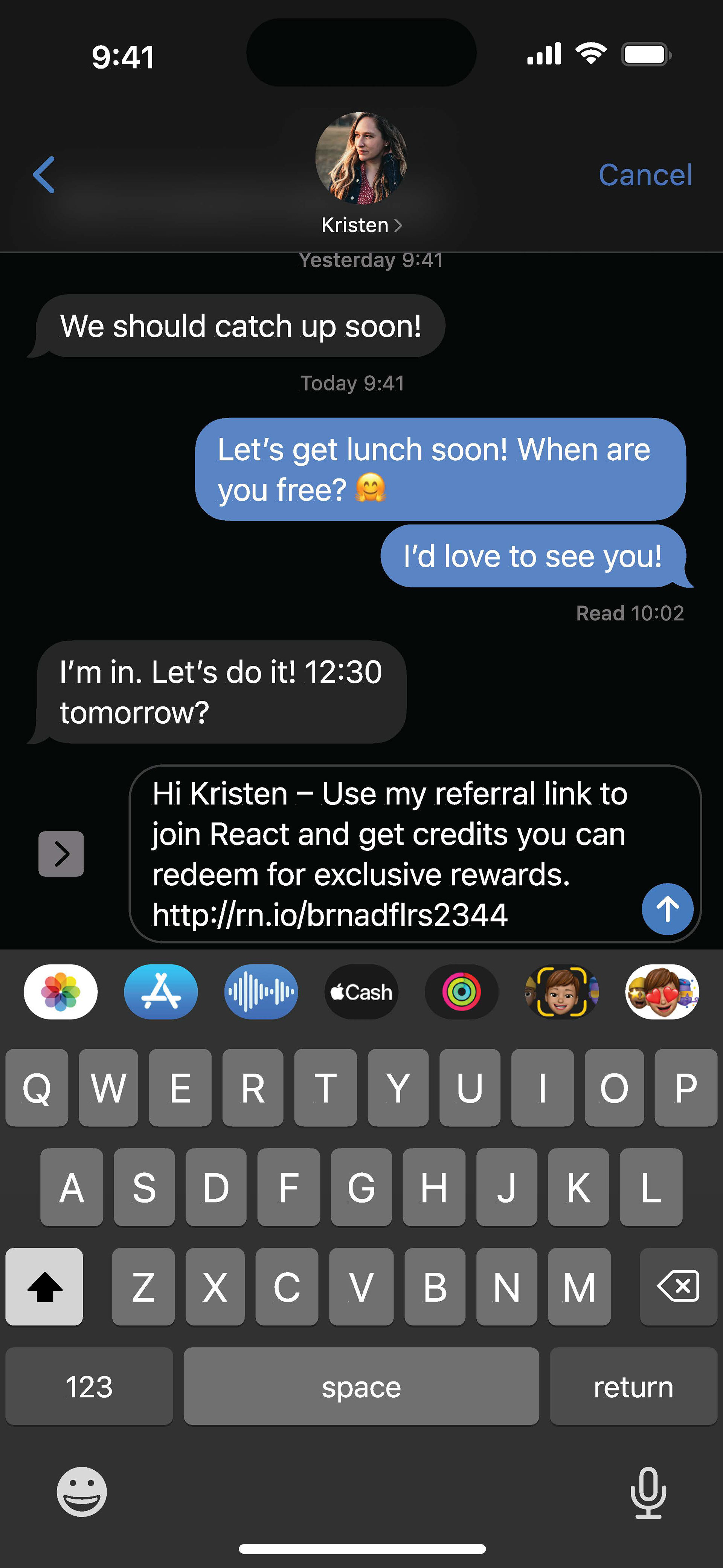723x1568 pixels.
Task: Go back to the conversations list
Action: tap(44, 175)
